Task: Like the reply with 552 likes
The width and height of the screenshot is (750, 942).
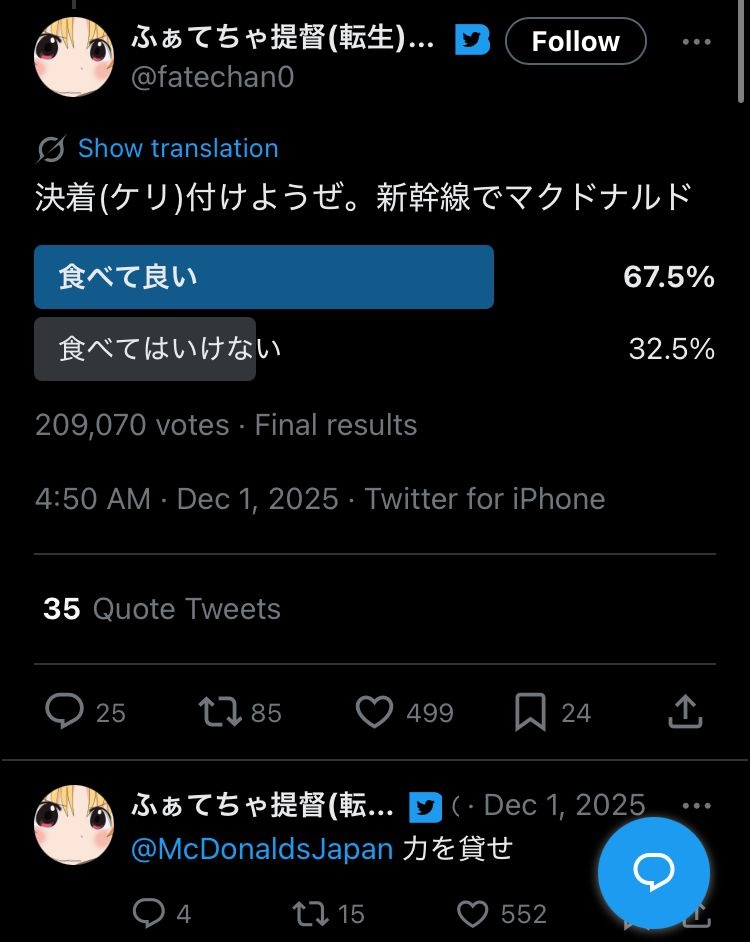Action: coord(474,913)
